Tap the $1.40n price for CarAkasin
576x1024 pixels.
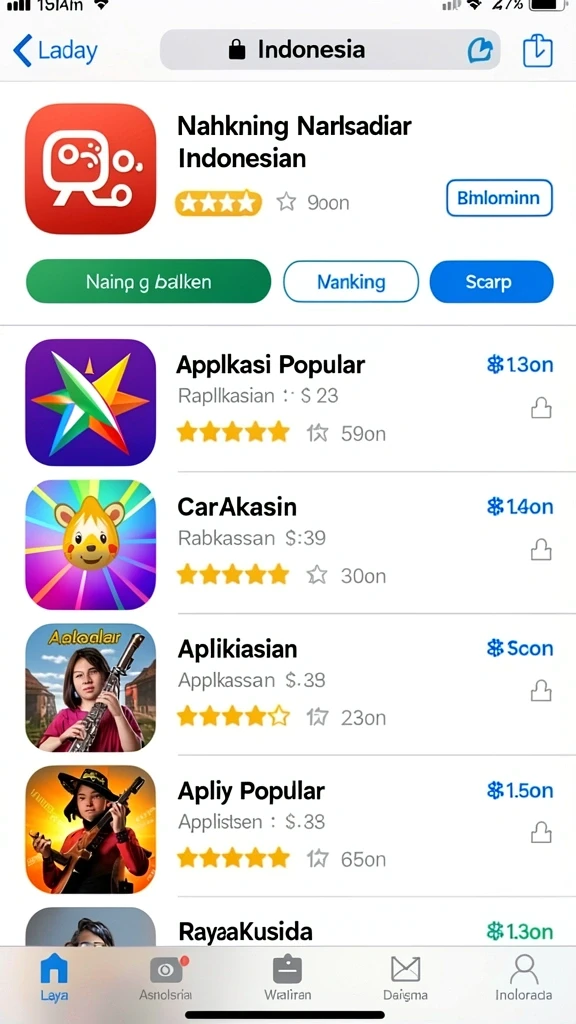[520, 506]
